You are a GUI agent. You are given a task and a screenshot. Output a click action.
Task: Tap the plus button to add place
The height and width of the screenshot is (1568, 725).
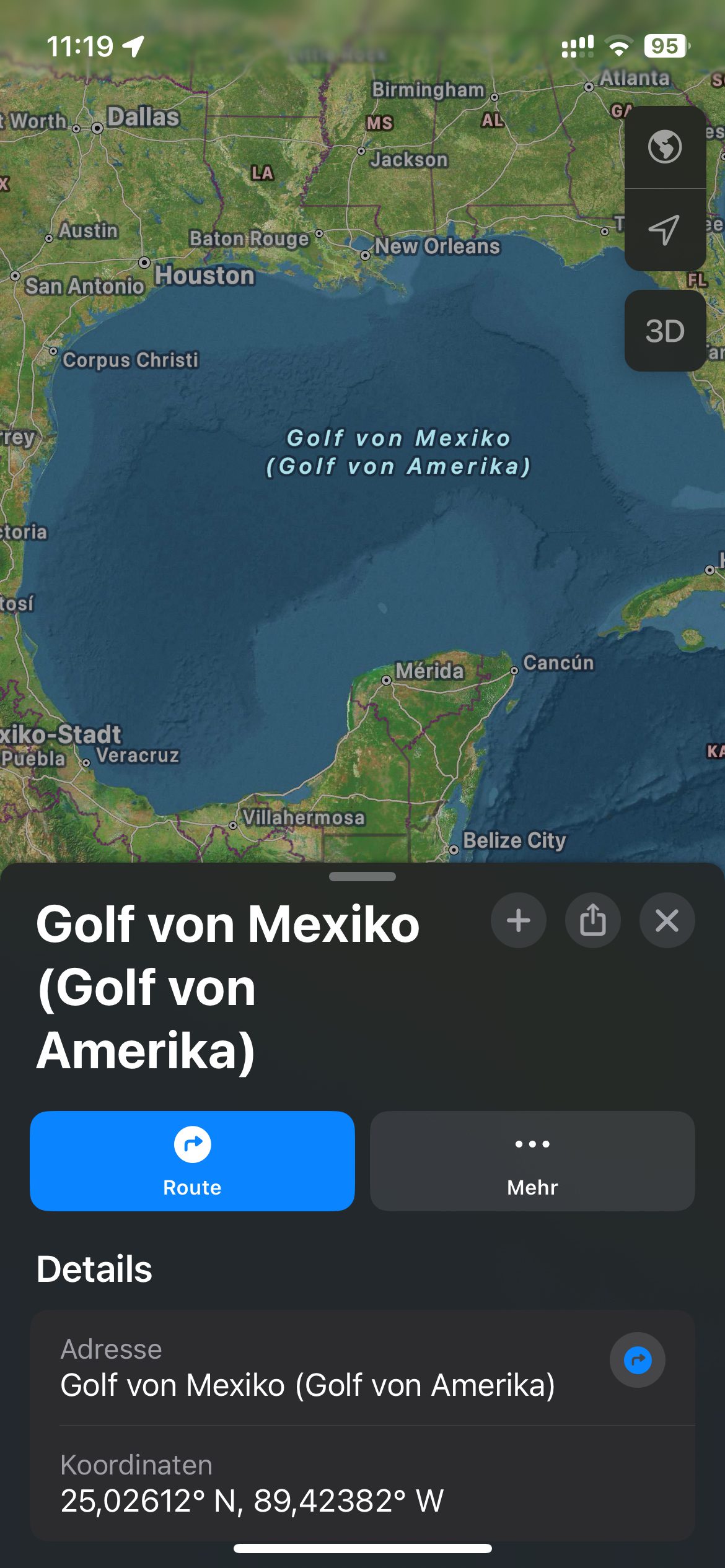click(519, 920)
